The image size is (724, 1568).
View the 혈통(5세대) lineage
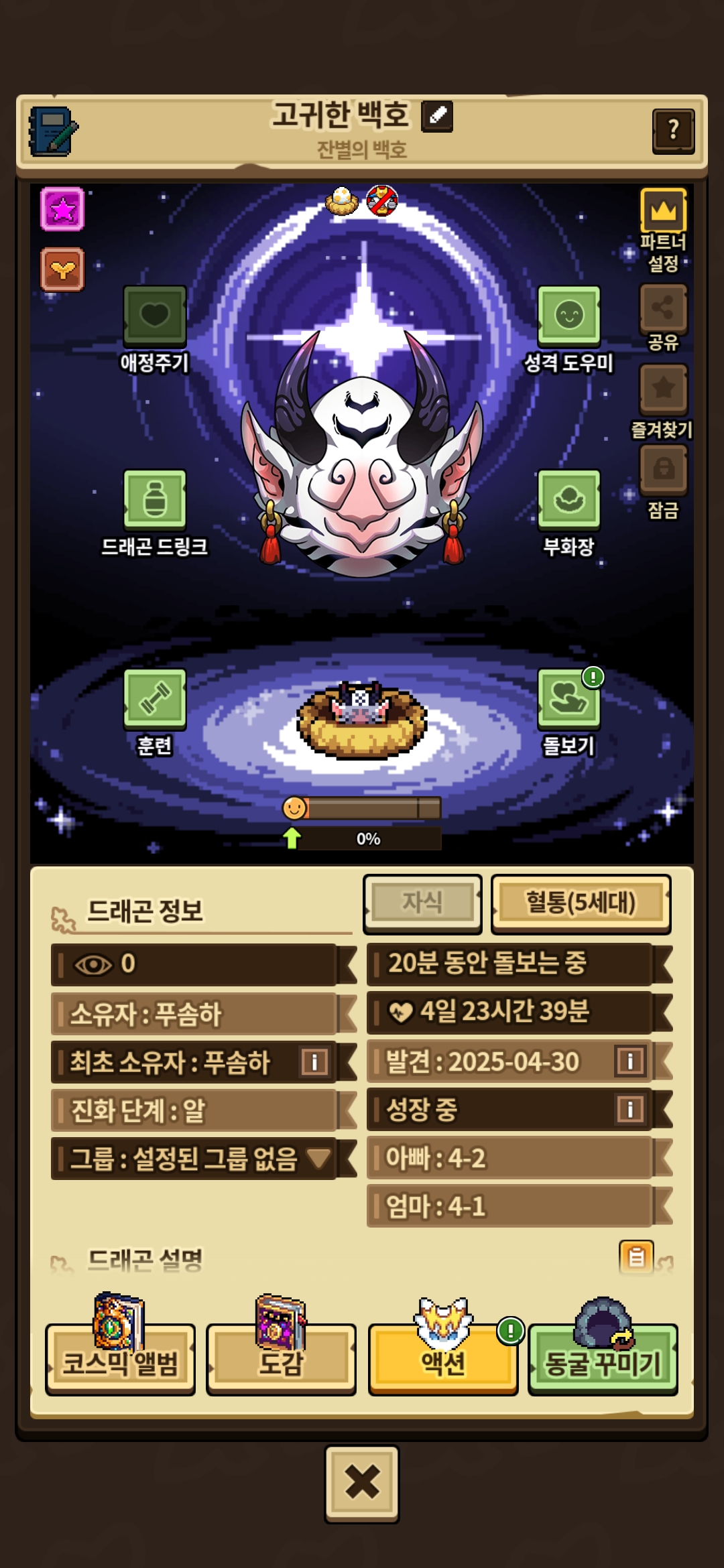[581, 903]
